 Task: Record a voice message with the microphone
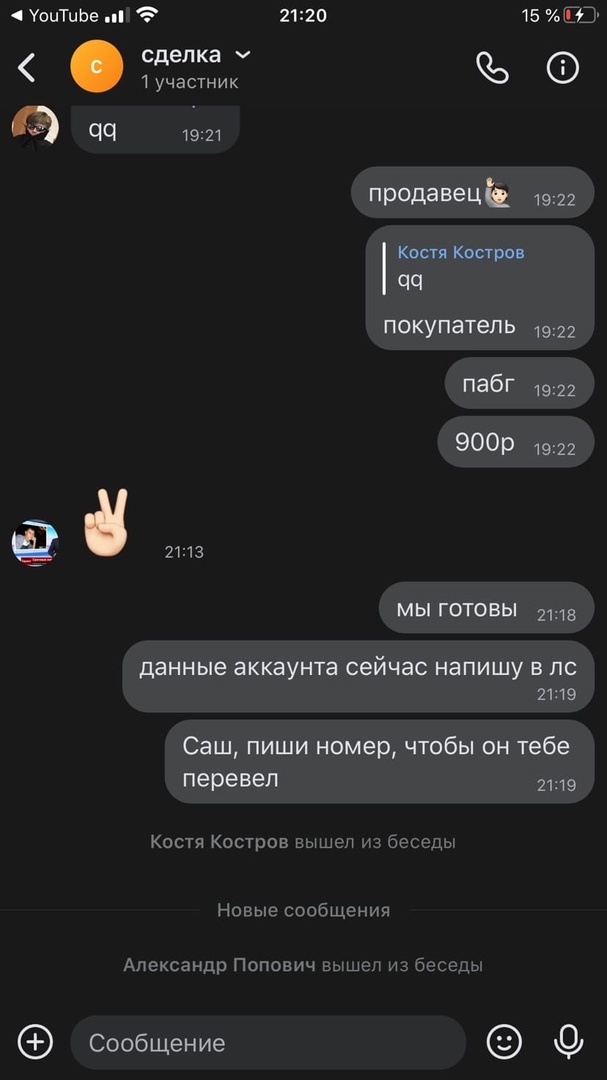coord(568,1042)
